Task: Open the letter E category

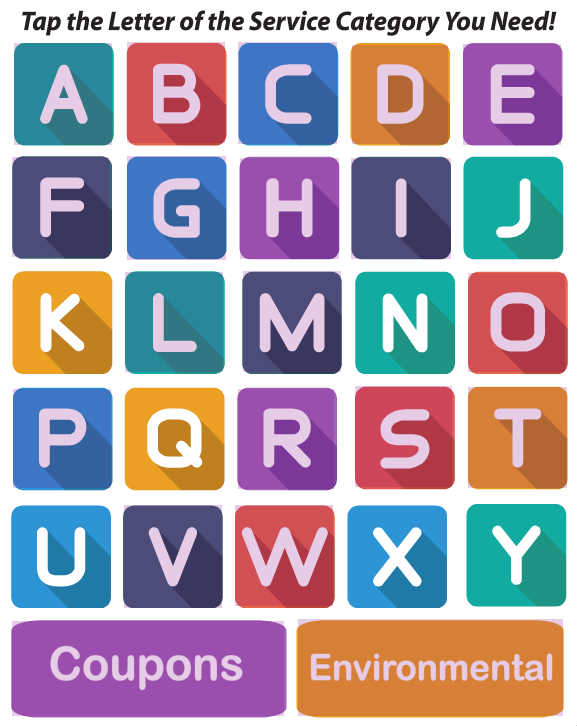Action: [513, 94]
